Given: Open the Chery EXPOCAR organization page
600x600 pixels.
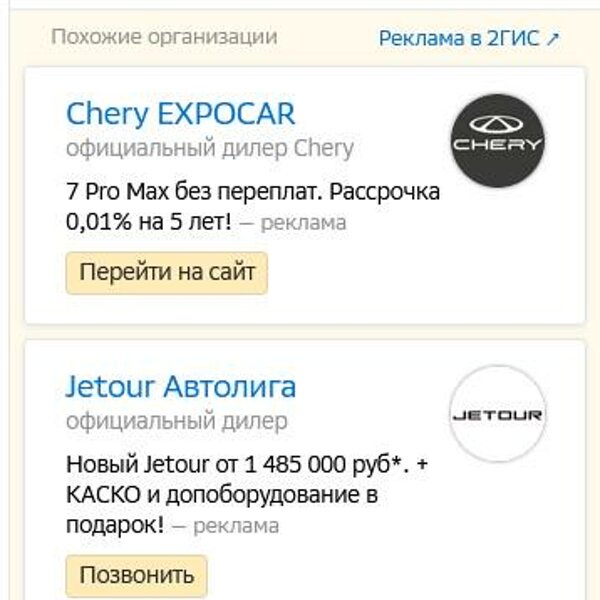Looking at the screenshot, I should coord(181,113).
